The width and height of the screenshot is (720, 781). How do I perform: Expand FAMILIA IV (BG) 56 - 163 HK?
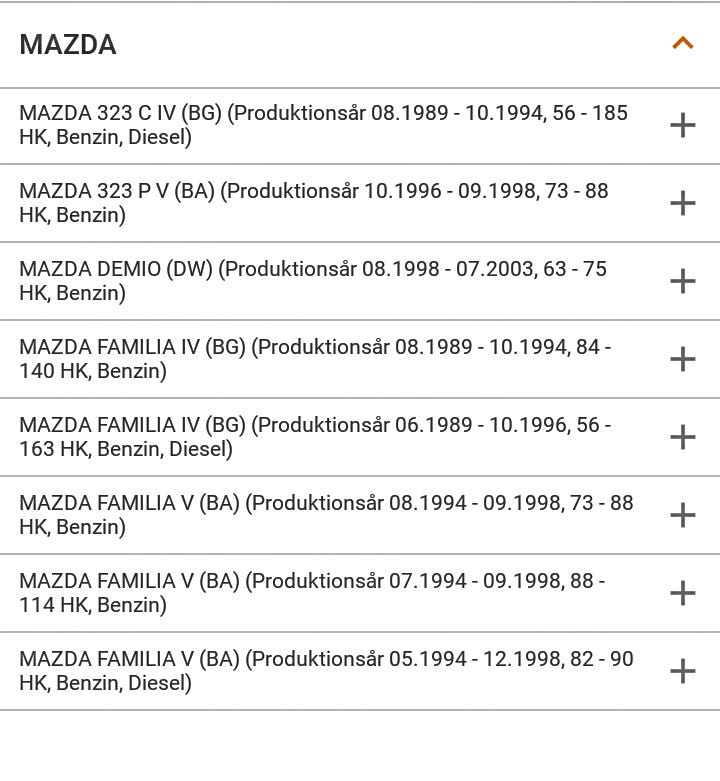click(x=682, y=437)
